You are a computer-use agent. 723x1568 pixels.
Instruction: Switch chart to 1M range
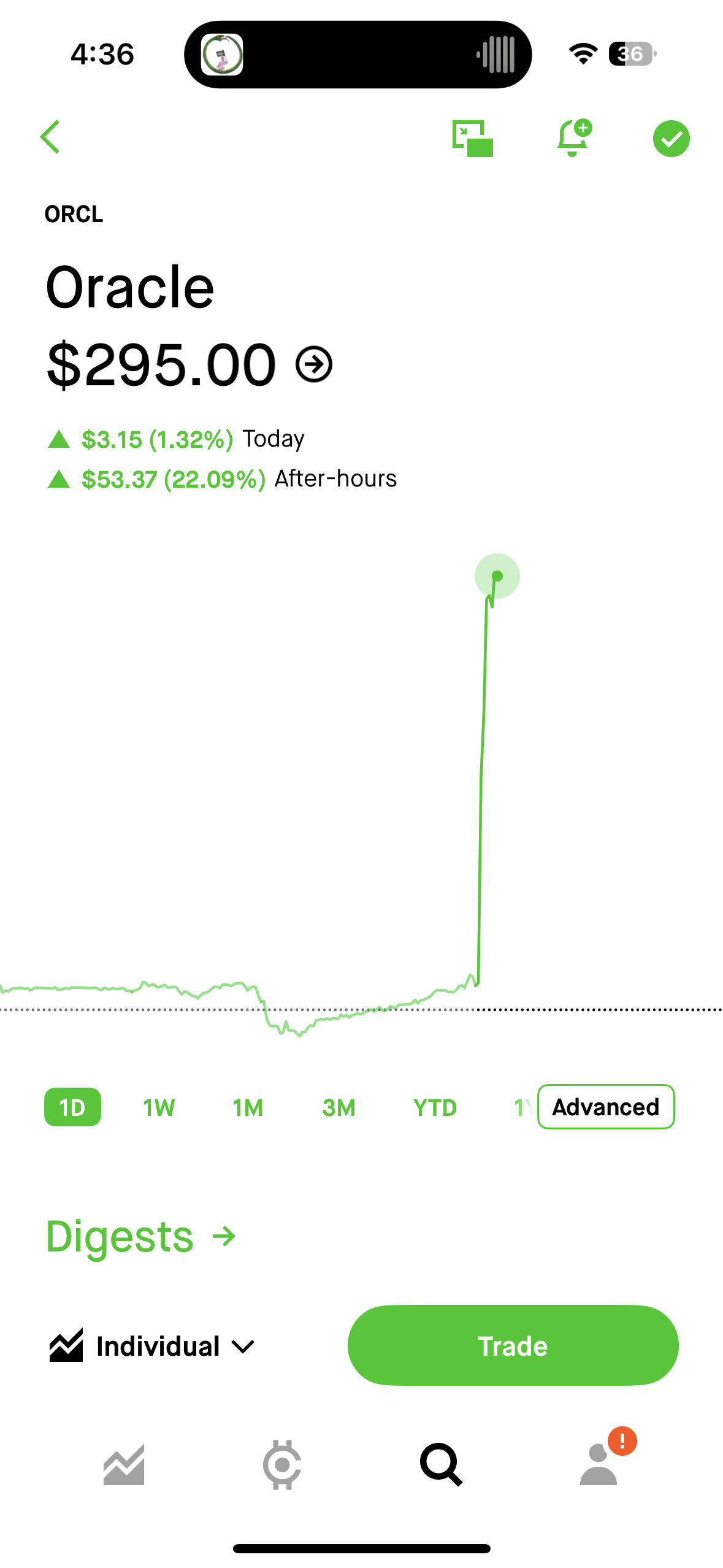tap(248, 1107)
